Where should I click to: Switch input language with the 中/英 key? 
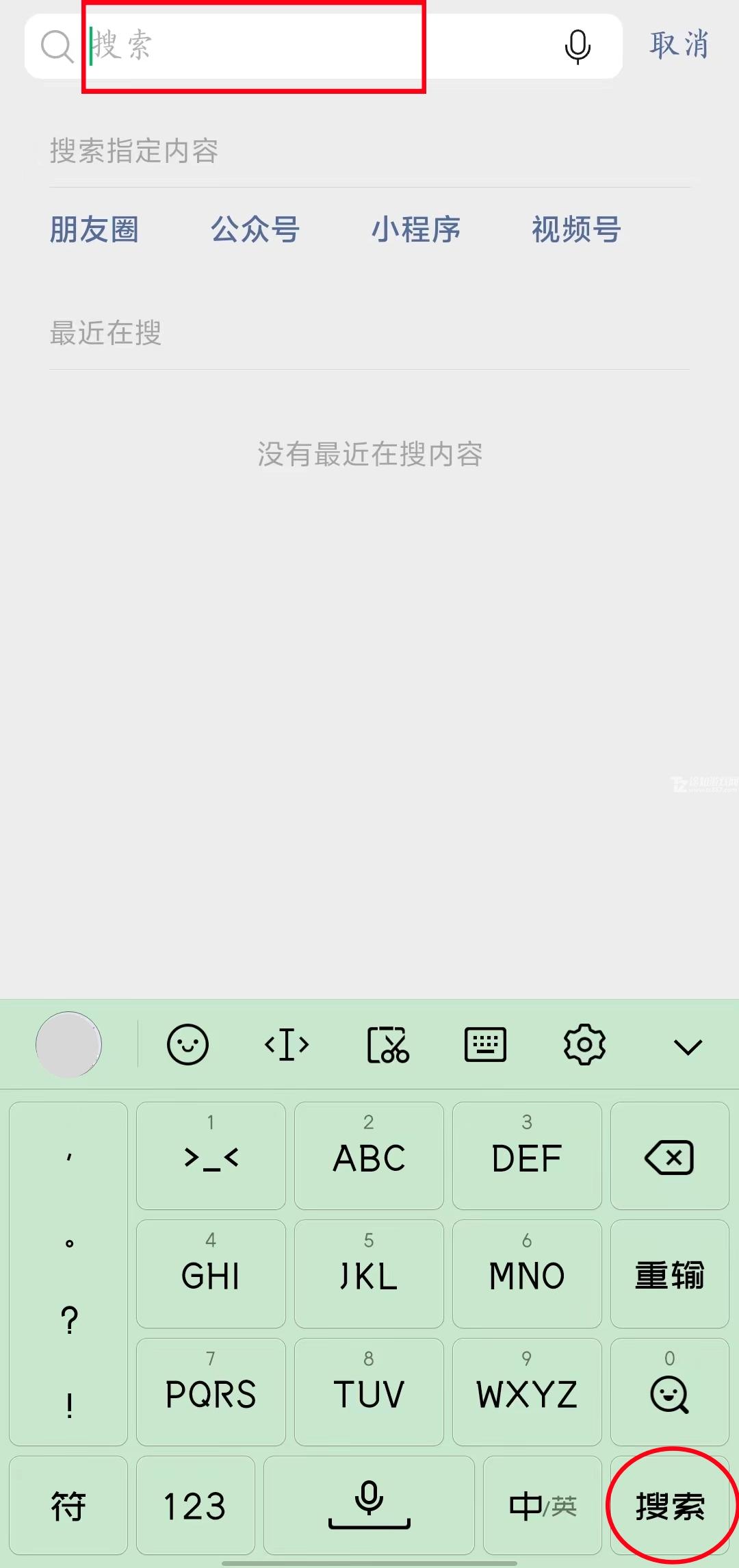542,1506
